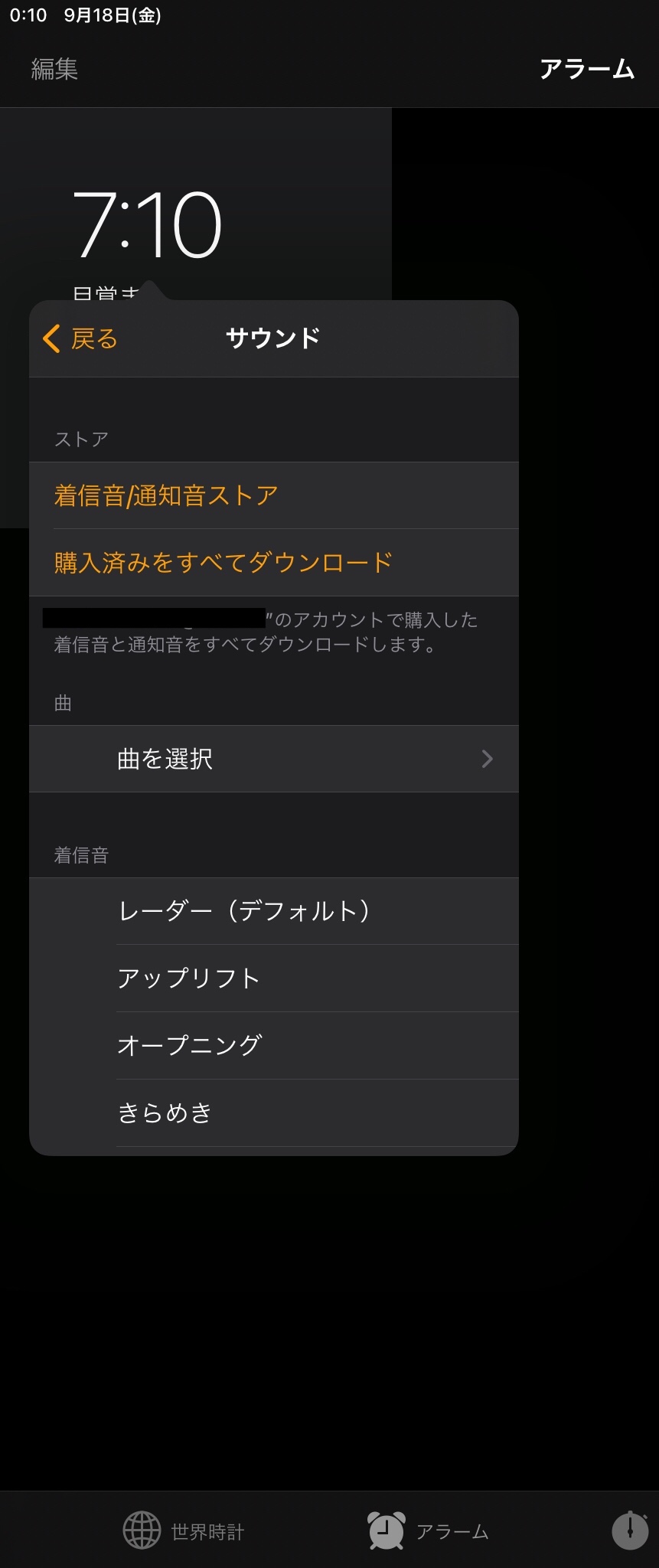Viewport: 659px width, 1568px height.
Task: Switch to 世界時計 tab
Action: click(184, 1531)
